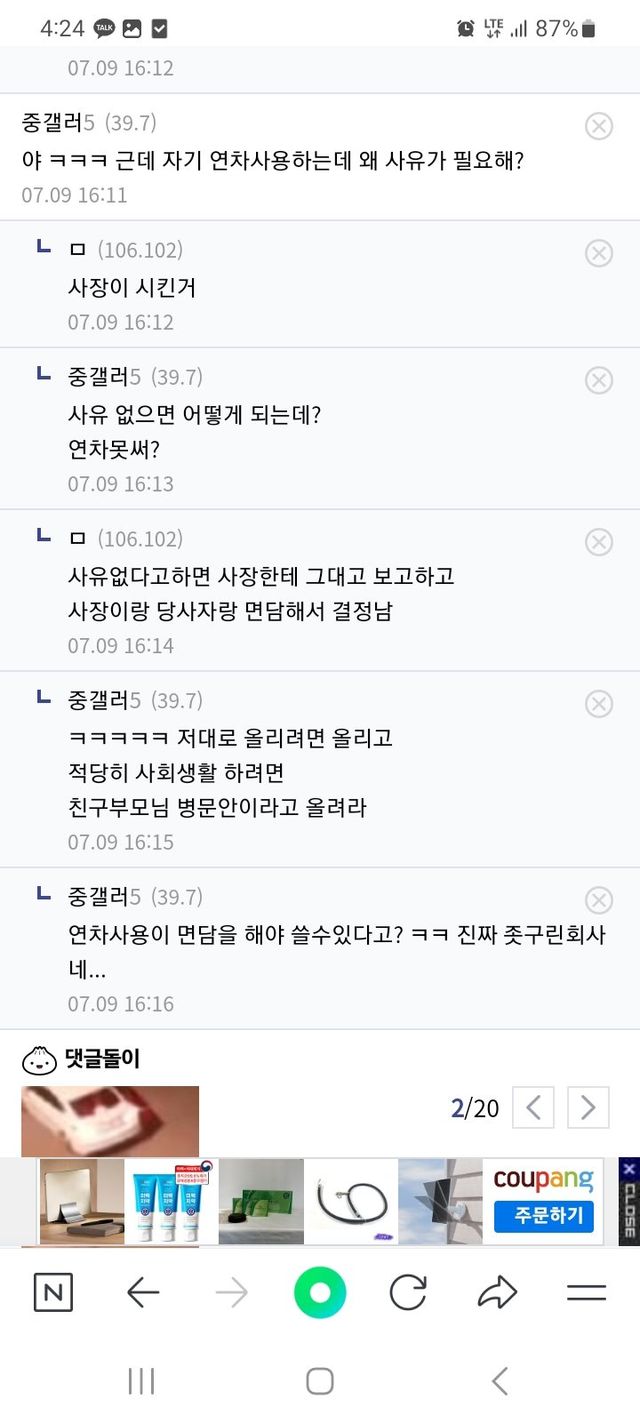
Task: Delete the reply posted at 16:14
Action: click(598, 542)
